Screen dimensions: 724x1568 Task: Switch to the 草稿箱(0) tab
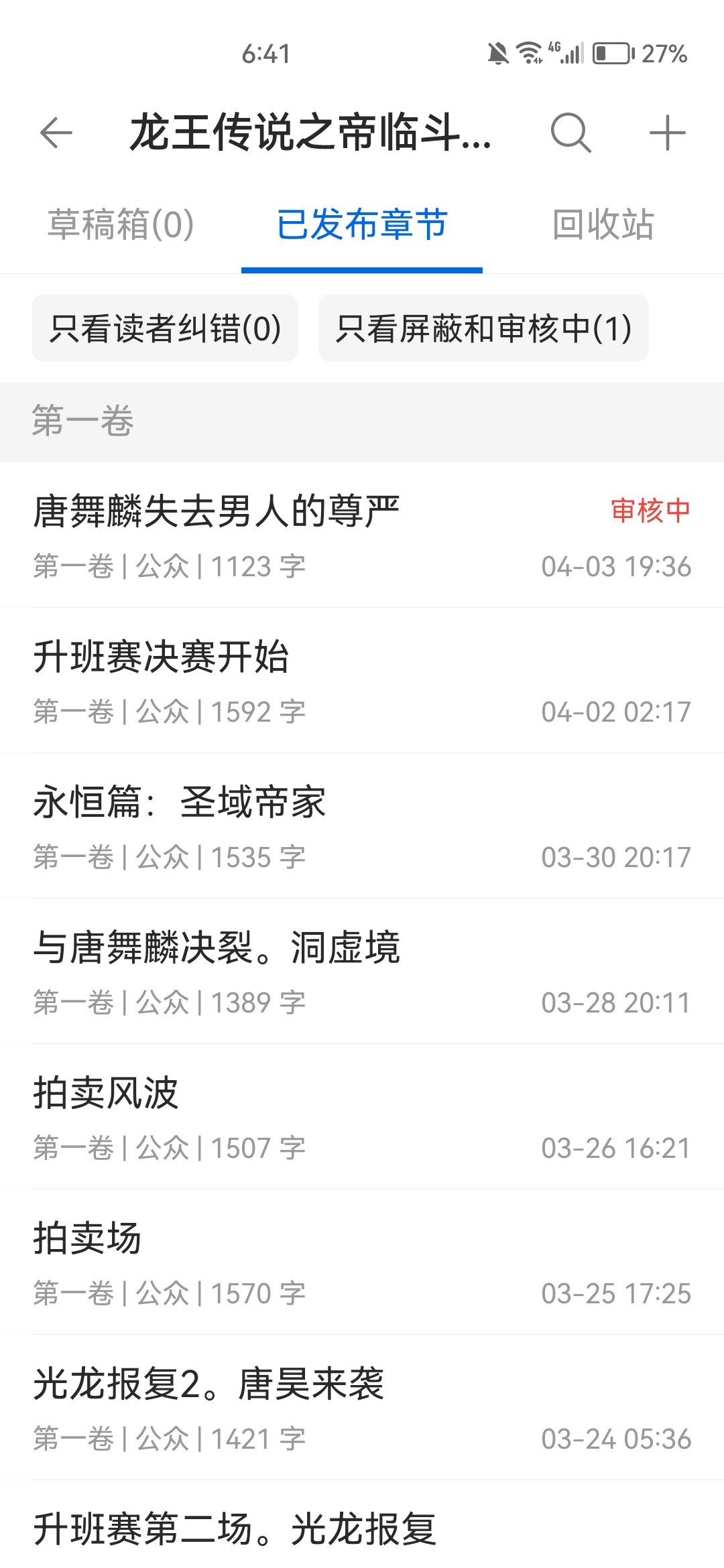point(121,224)
